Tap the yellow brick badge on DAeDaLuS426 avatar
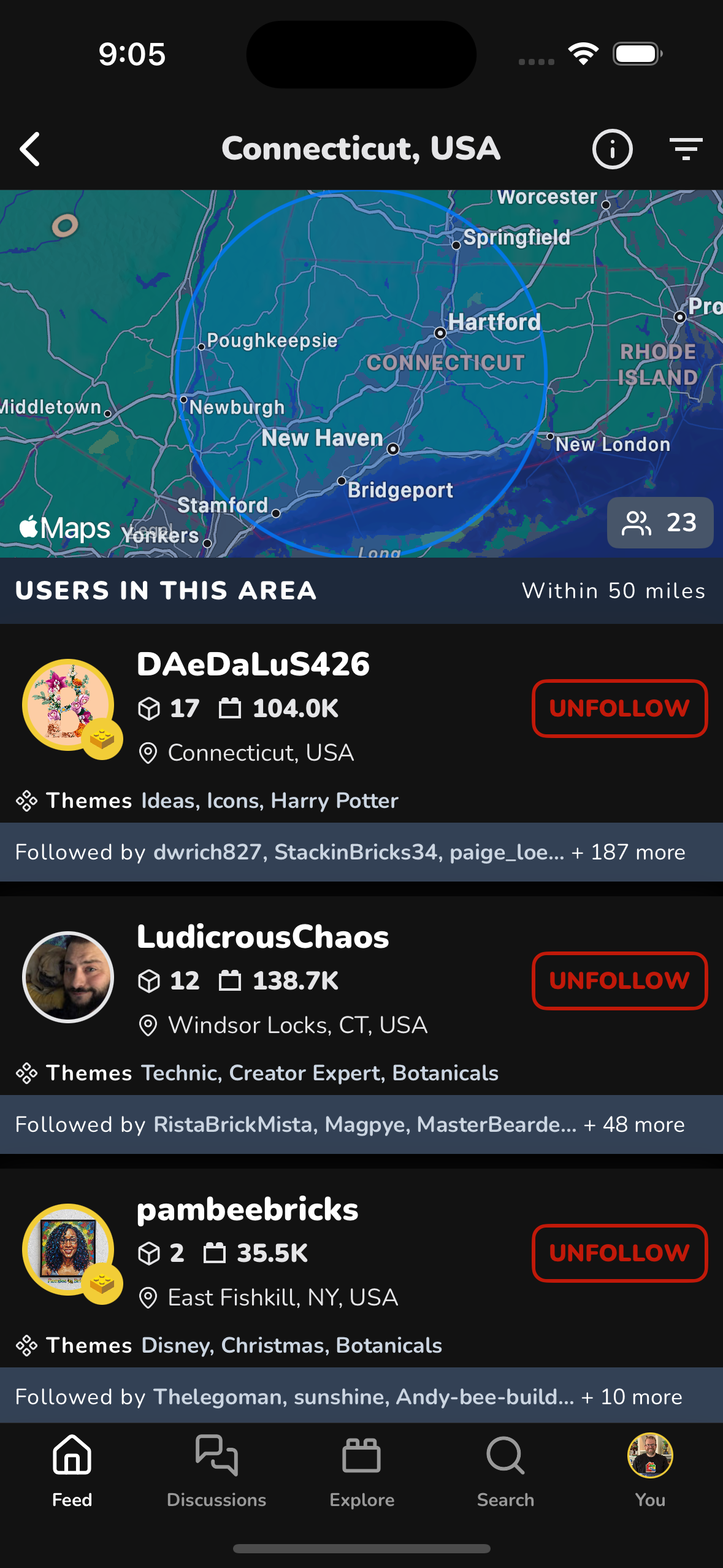 pyautogui.click(x=102, y=736)
